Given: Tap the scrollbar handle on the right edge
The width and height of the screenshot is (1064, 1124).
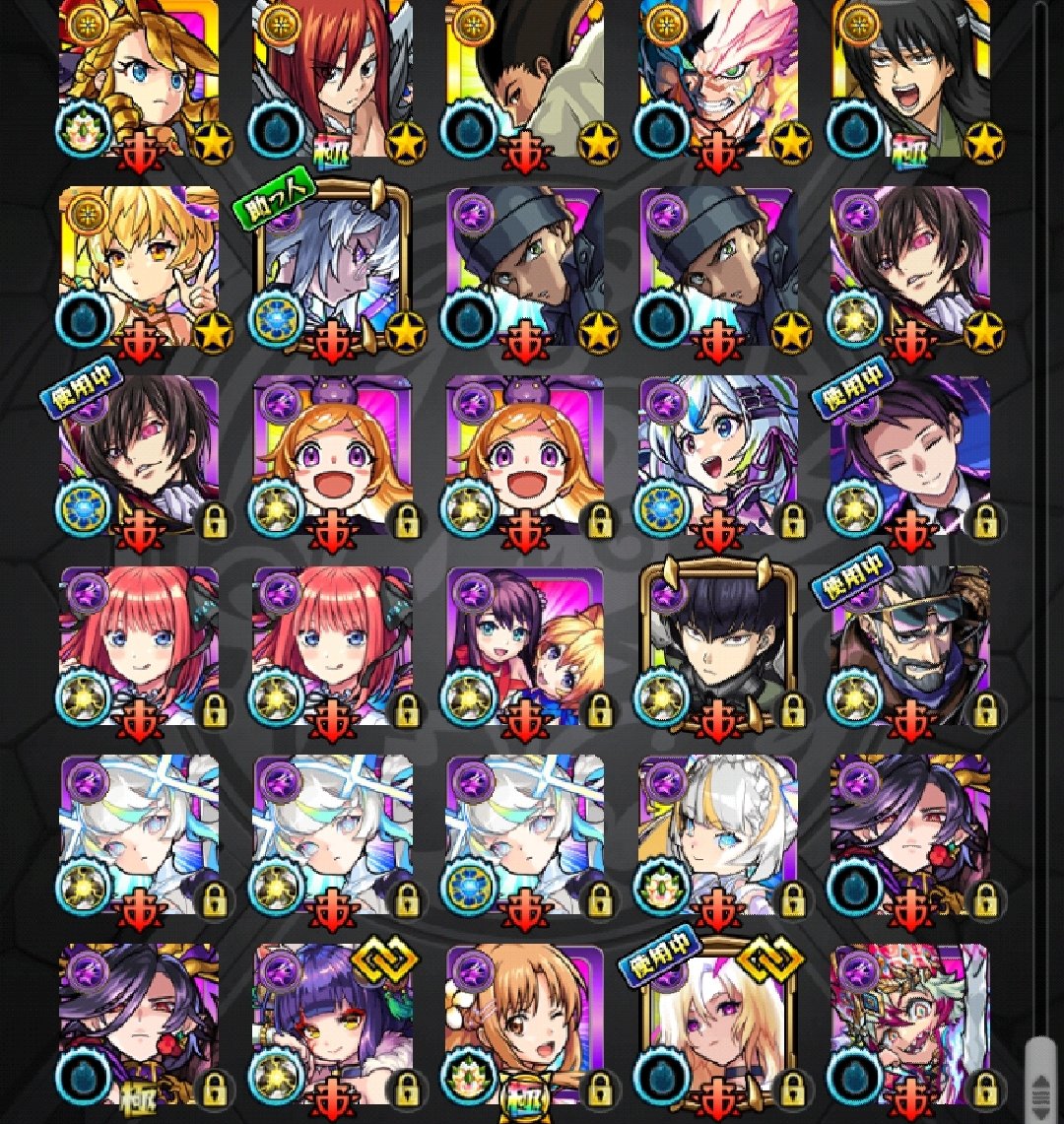Looking at the screenshot, I should 1042,1079.
